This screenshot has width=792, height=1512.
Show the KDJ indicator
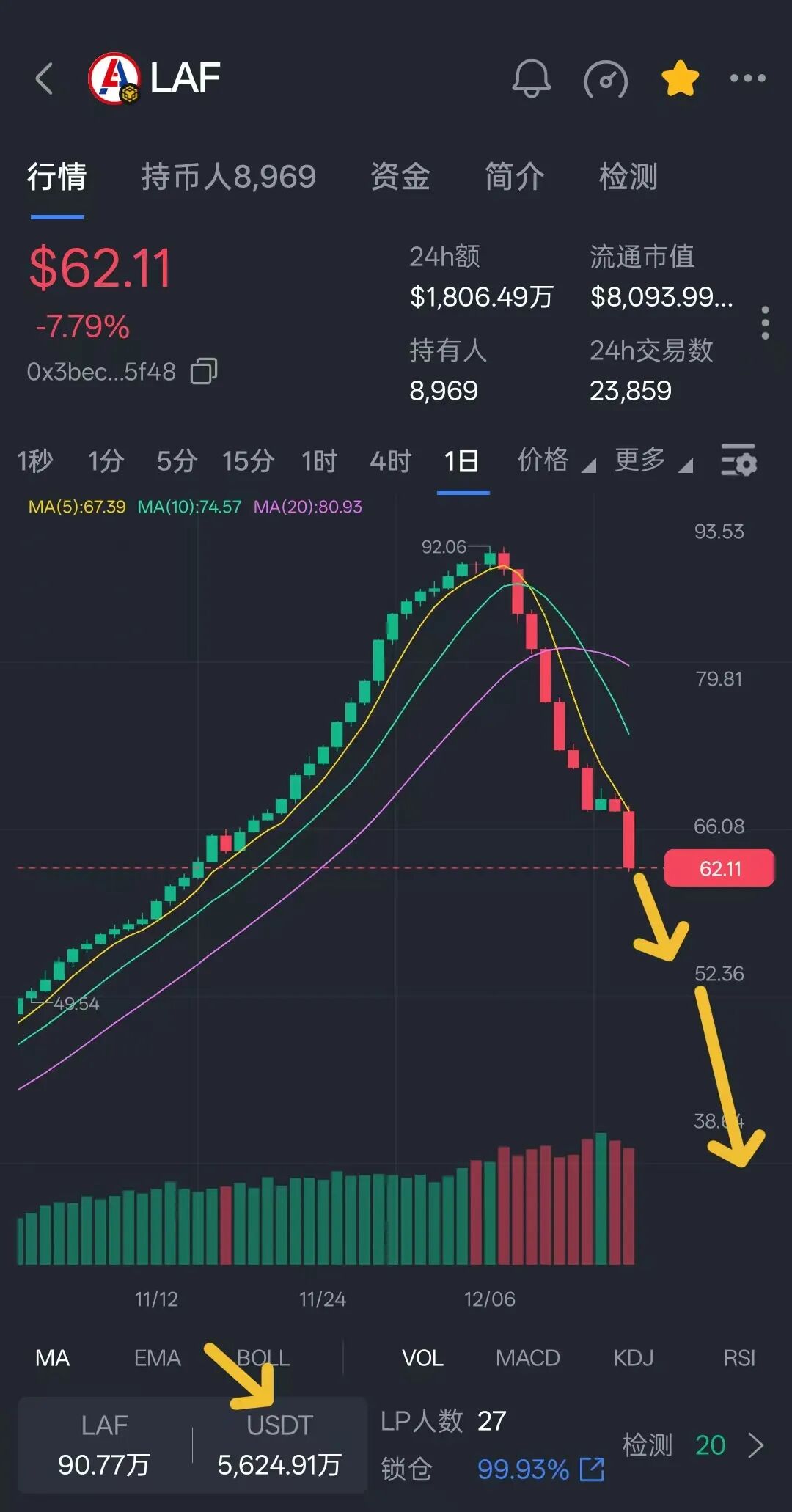click(633, 1358)
